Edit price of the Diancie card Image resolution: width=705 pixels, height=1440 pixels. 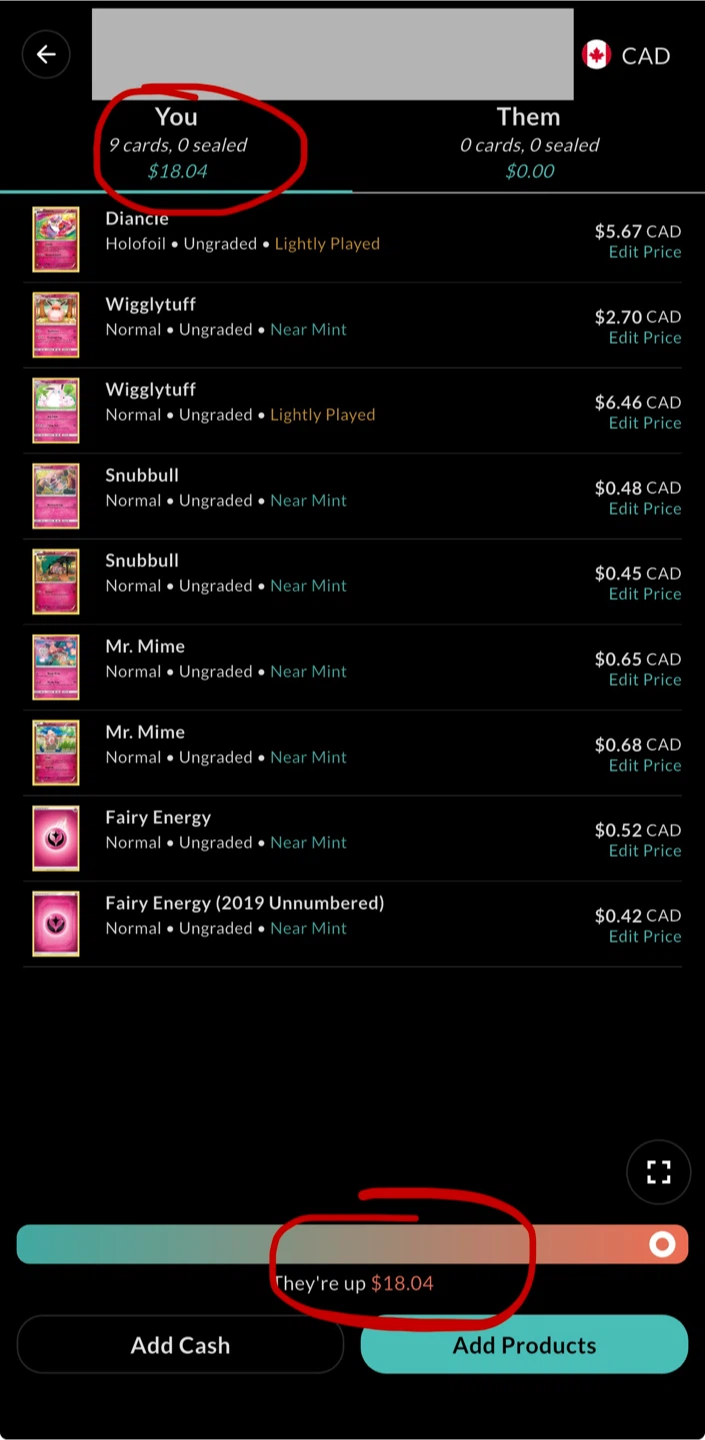[x=645, y=252]
